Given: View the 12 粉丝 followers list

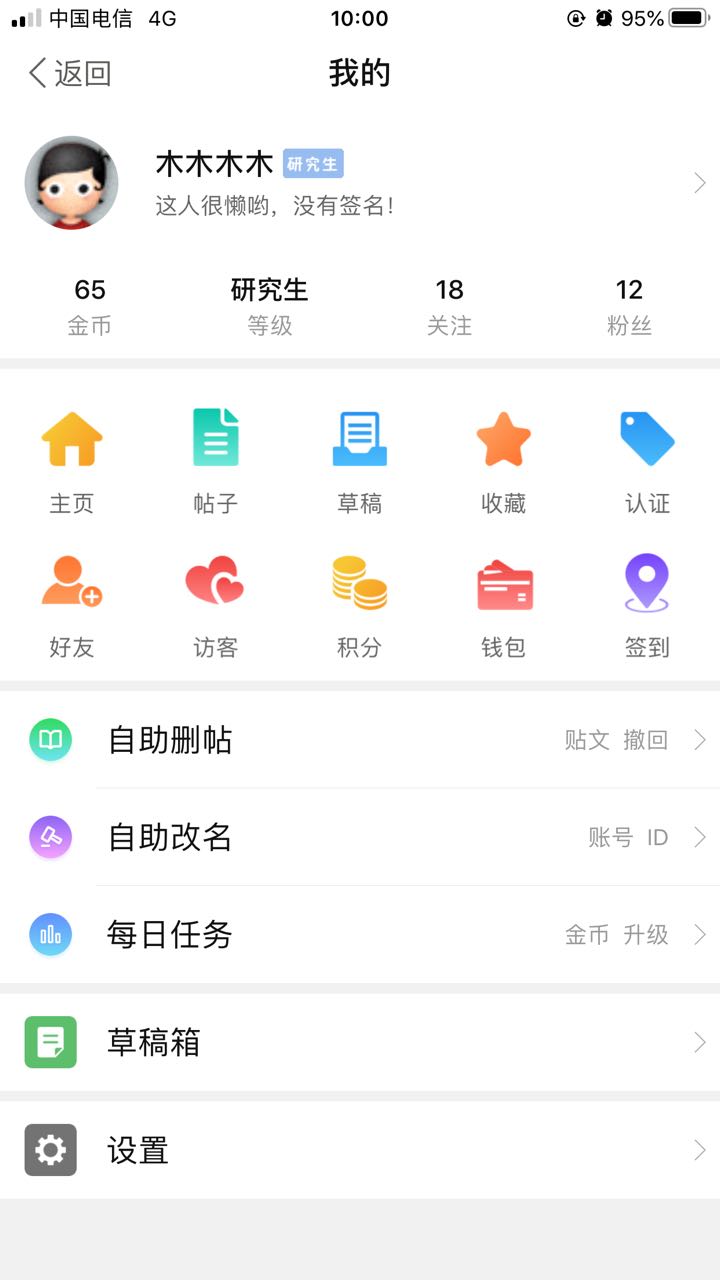Looking at the screenshot, I should pos(630,307).
